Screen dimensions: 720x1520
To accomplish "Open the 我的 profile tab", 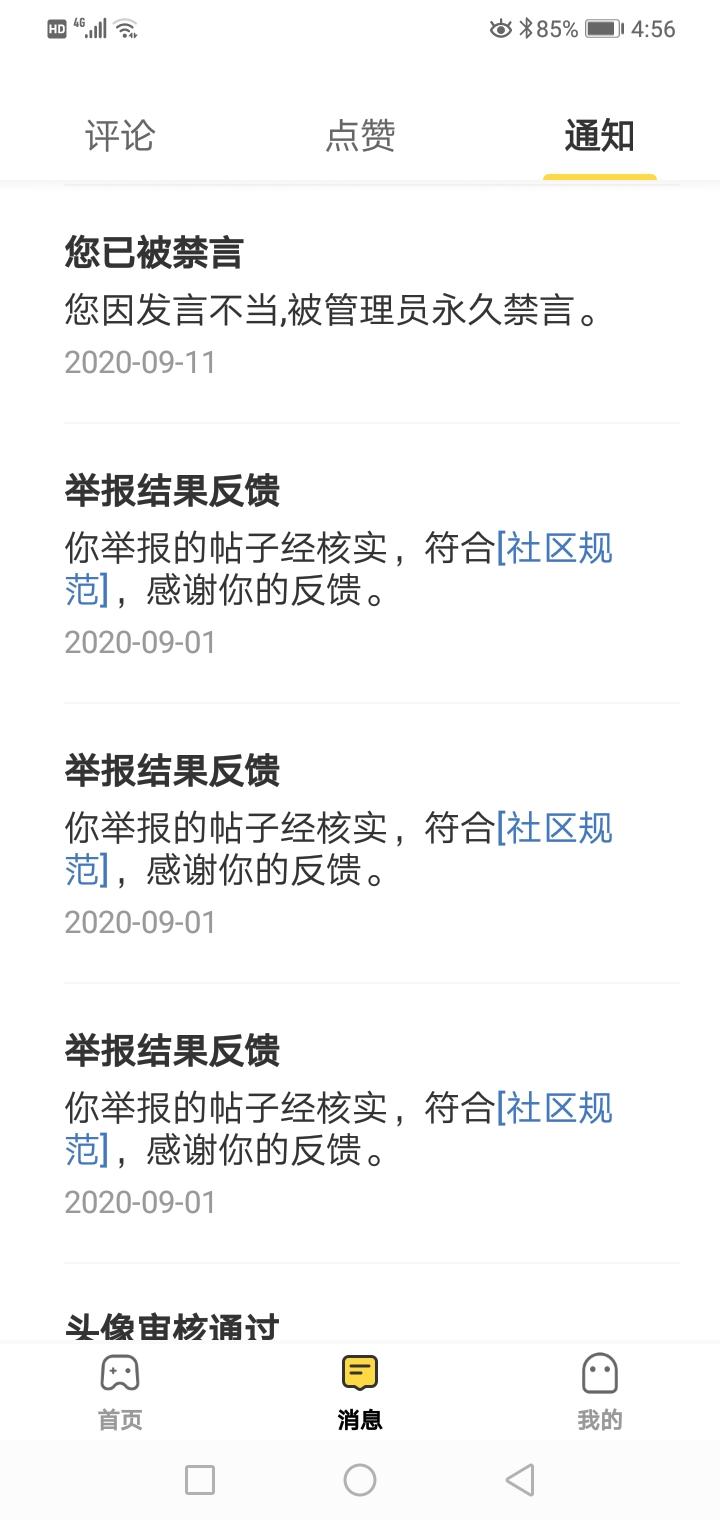I will pyautogui.click(x=600, y=1392).
